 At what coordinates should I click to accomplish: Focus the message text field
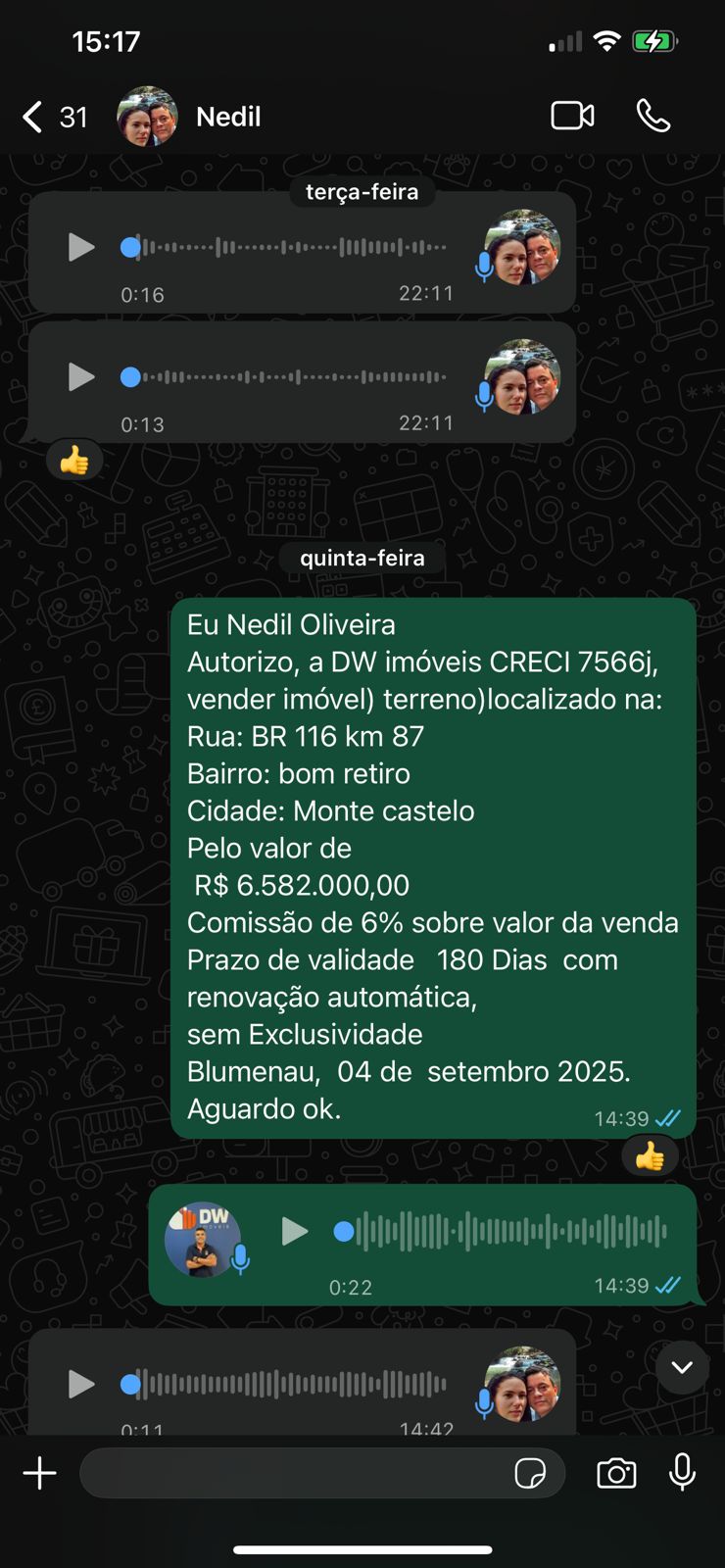pyautogui.click(x=294, y=1473)
